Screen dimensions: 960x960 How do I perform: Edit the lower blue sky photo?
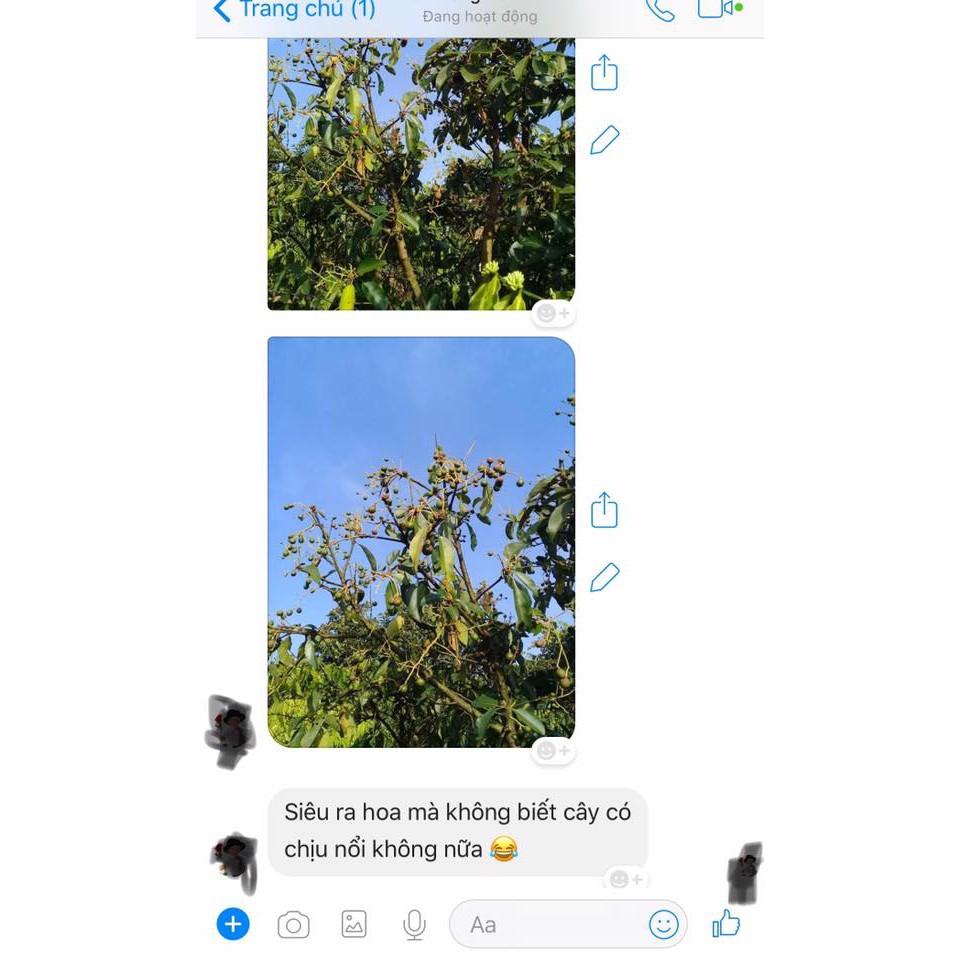(x=604, y=577)
